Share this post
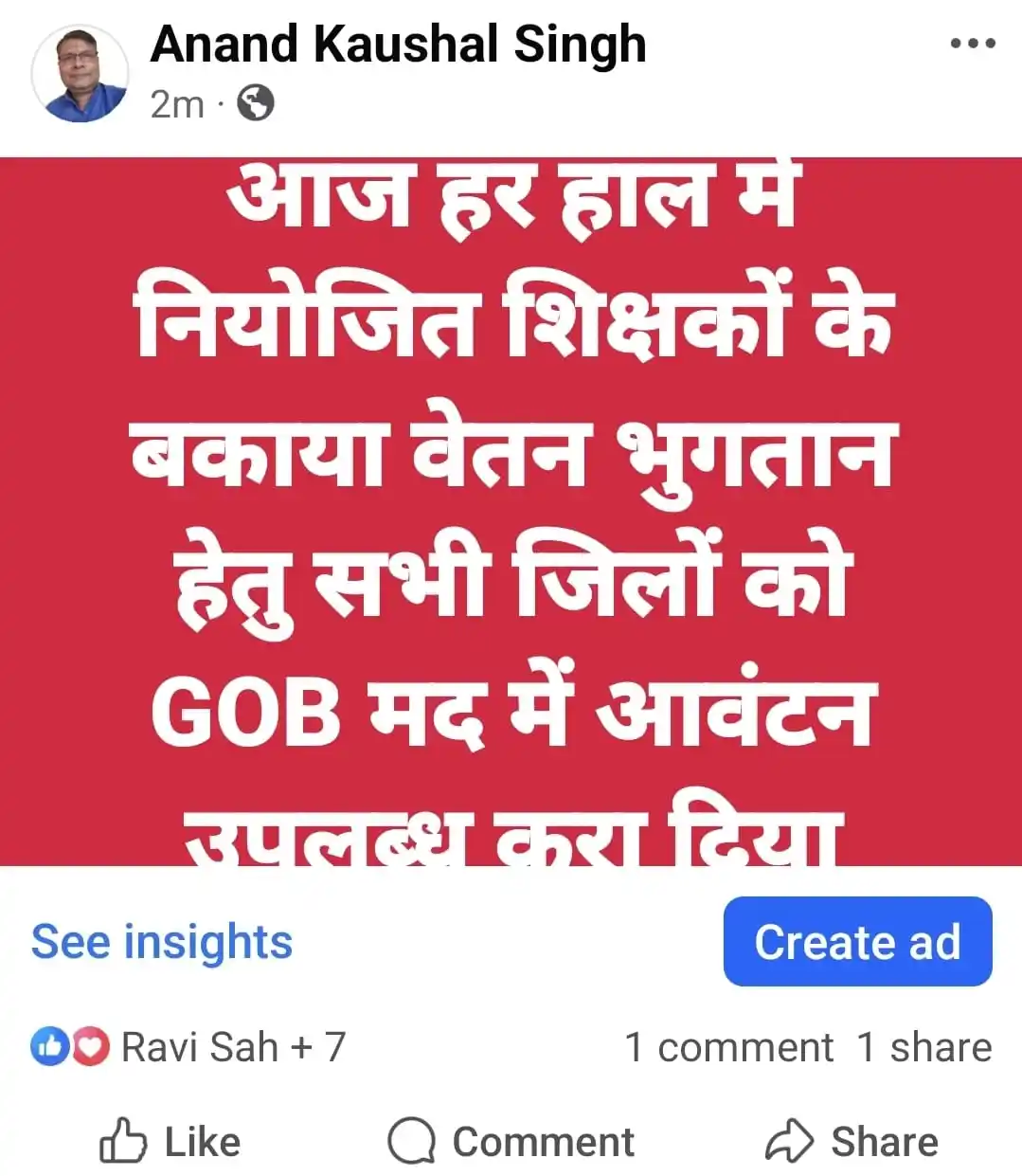This screenshot has height=1176, width=1022. pyautogui.click(x=852, y=1141)
